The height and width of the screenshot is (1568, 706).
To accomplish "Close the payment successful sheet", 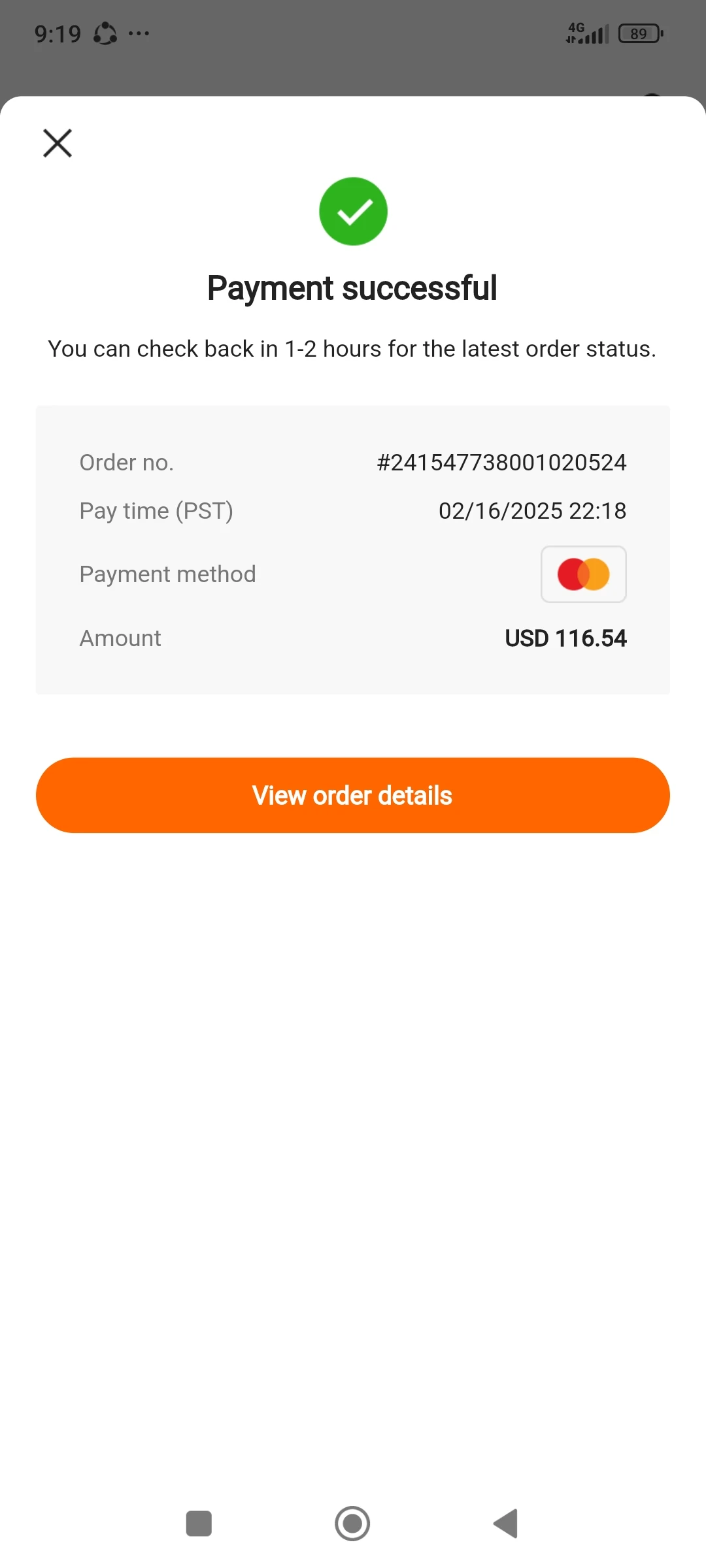I will (x=58, y=143).
